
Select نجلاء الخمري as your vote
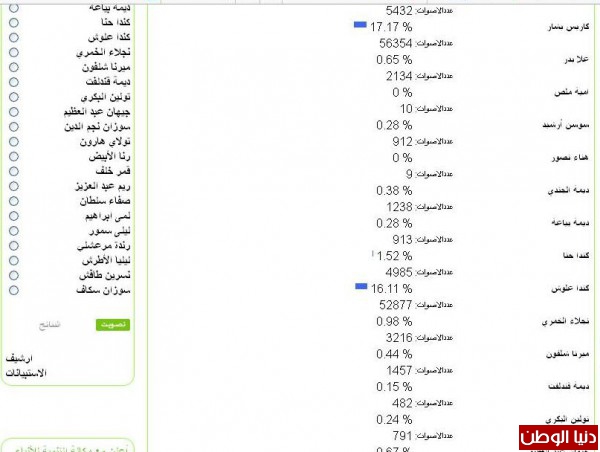tap(13, 52)
